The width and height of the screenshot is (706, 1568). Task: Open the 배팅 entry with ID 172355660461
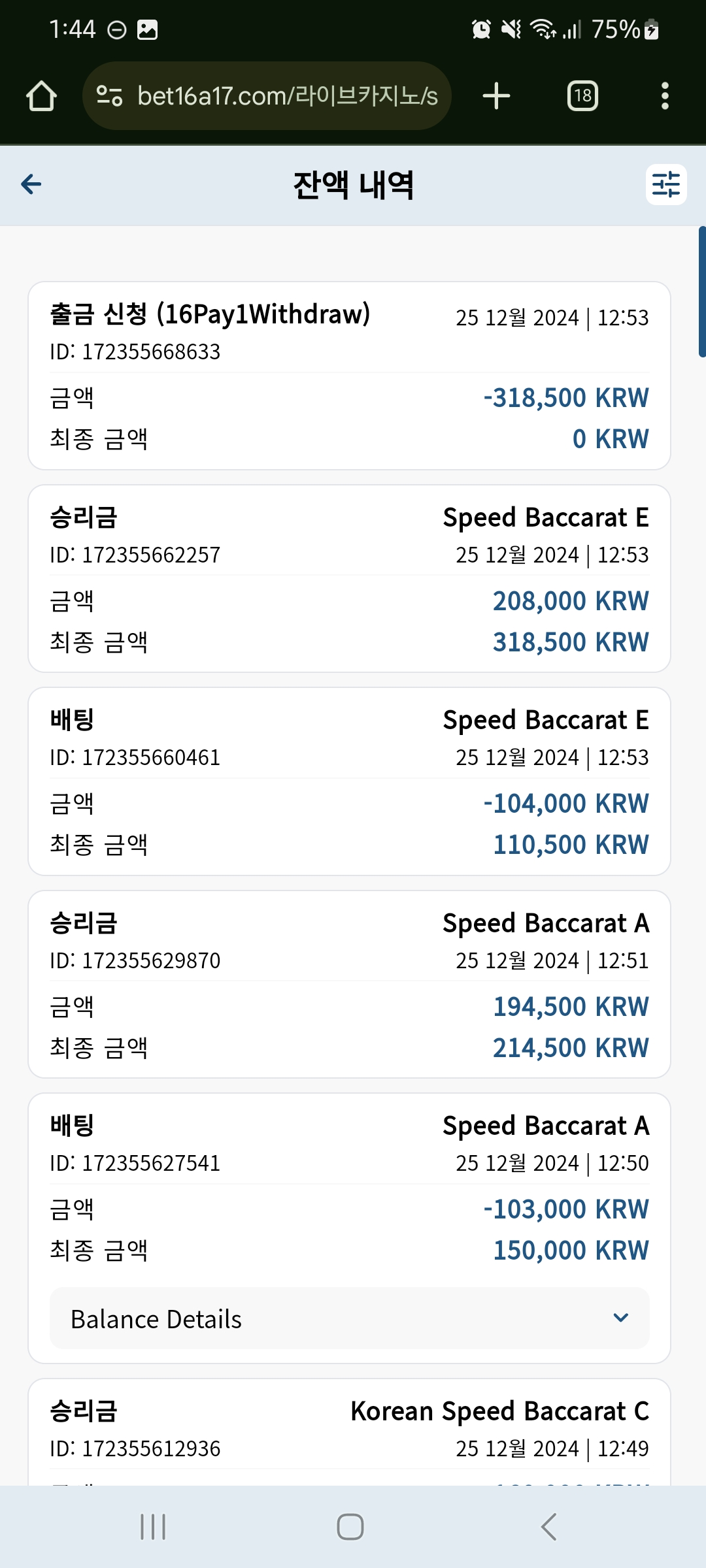click(x=350, y=781)
